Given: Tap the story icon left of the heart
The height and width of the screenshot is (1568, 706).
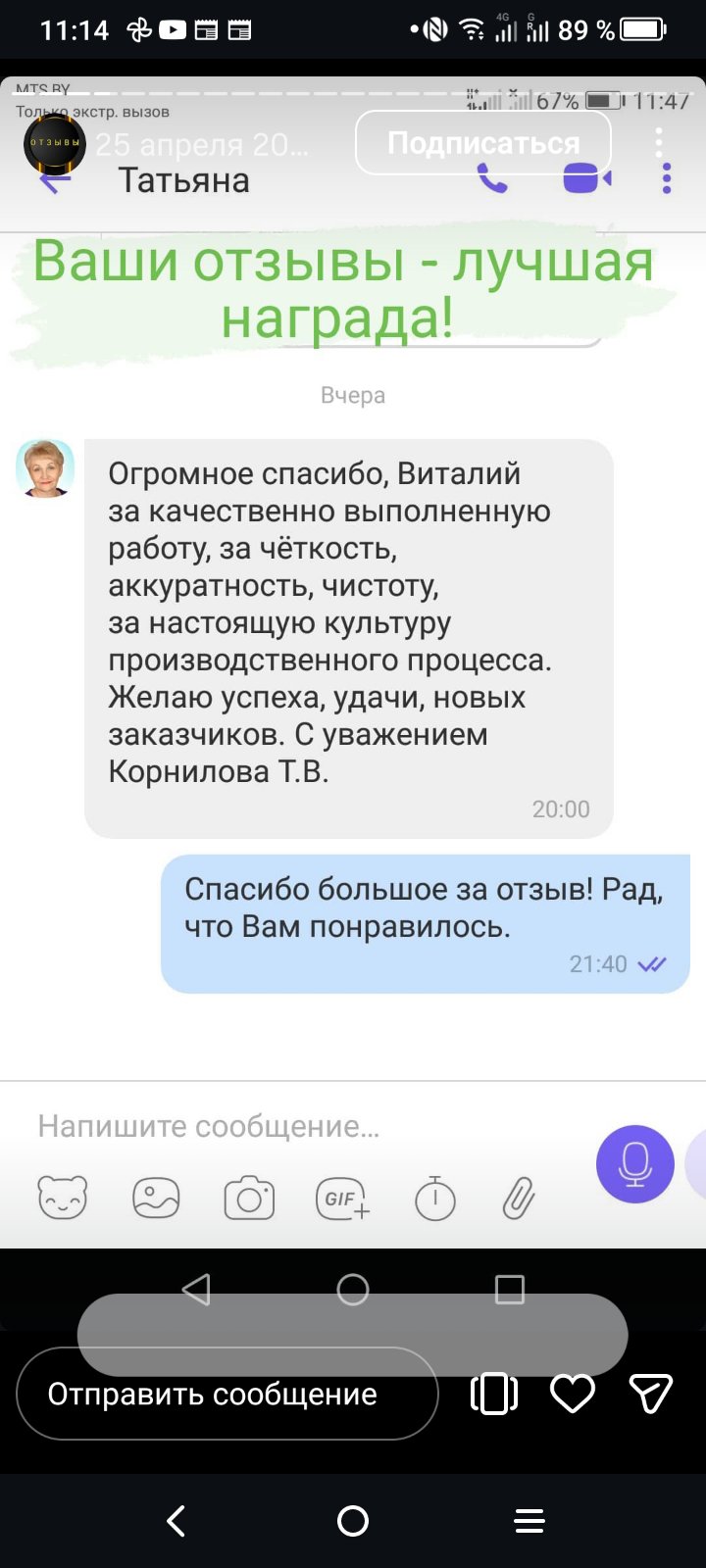Looking at the screenshot, I should point(494,1394).
